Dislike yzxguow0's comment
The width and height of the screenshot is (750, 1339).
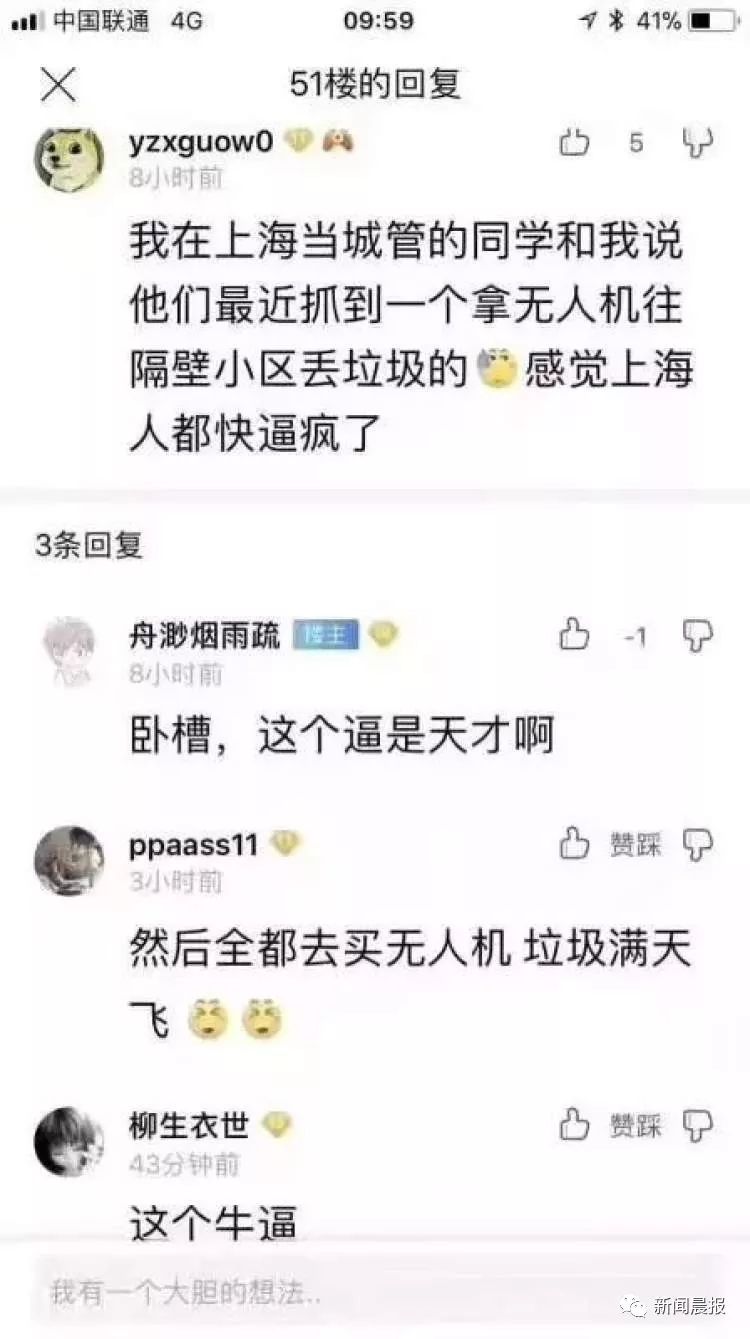coord(697,143)
